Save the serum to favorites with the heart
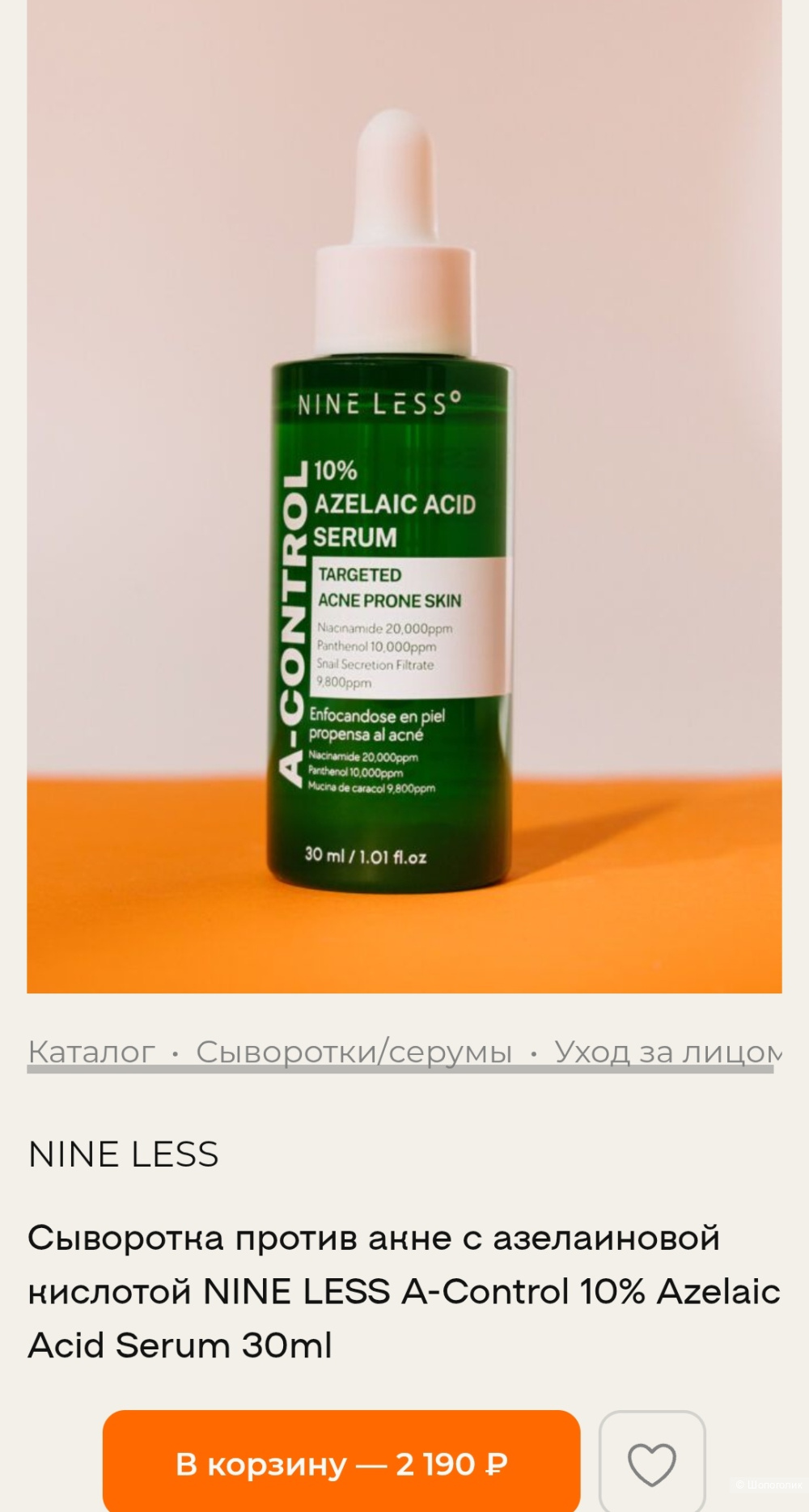This screenshot has height=1512, width=809. [x=652, y=1463]
